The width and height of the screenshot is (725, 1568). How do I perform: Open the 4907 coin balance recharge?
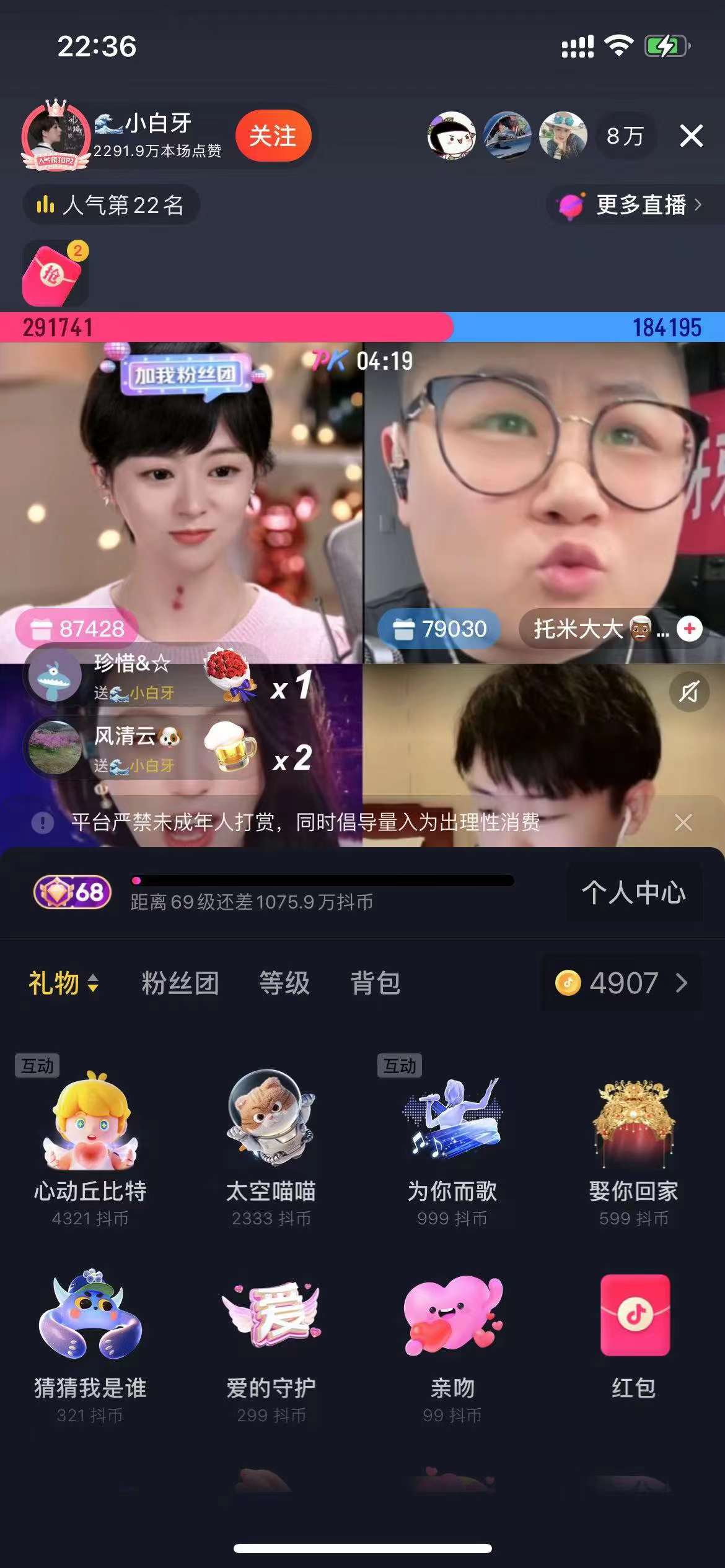[x=622, y=983]
